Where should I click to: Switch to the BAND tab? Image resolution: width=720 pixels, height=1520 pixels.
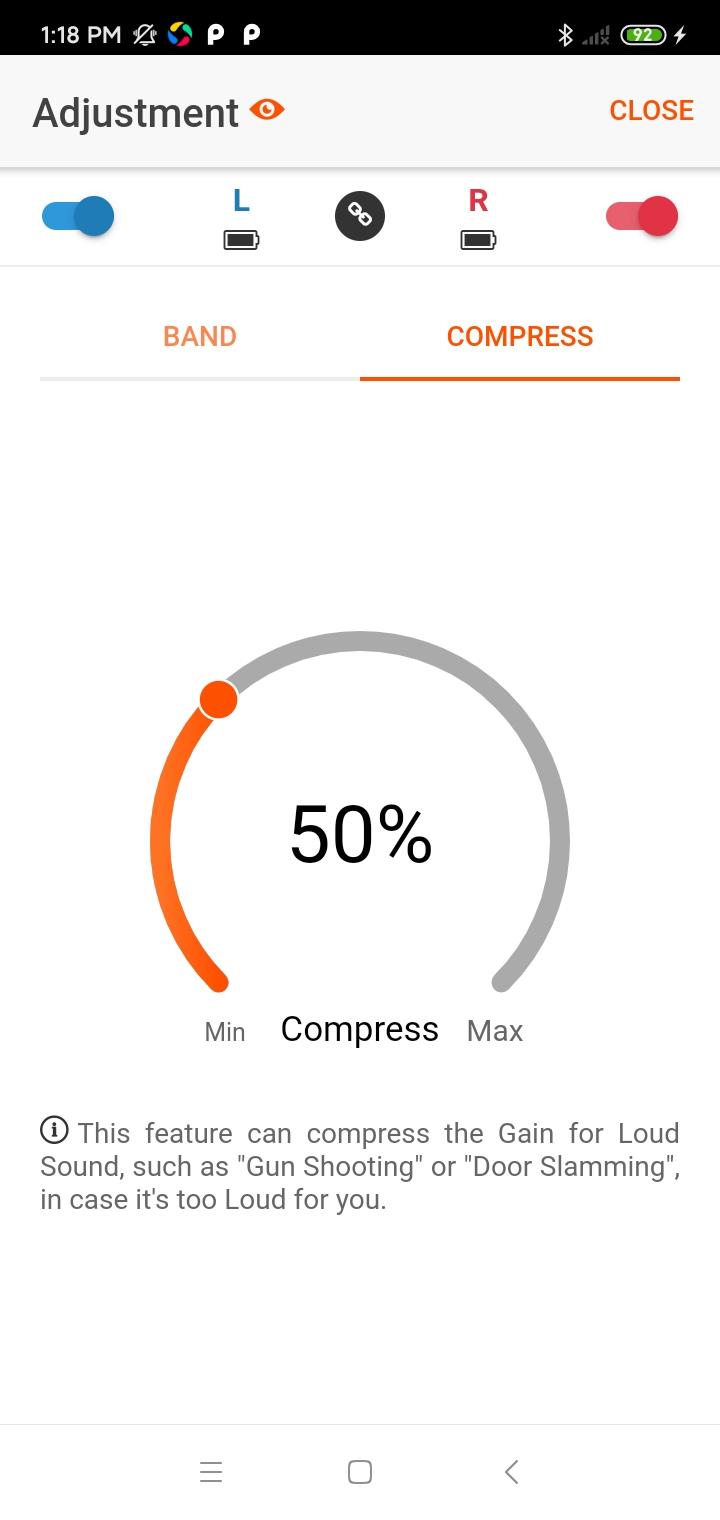pyautogui.click(x=200, y=336)
